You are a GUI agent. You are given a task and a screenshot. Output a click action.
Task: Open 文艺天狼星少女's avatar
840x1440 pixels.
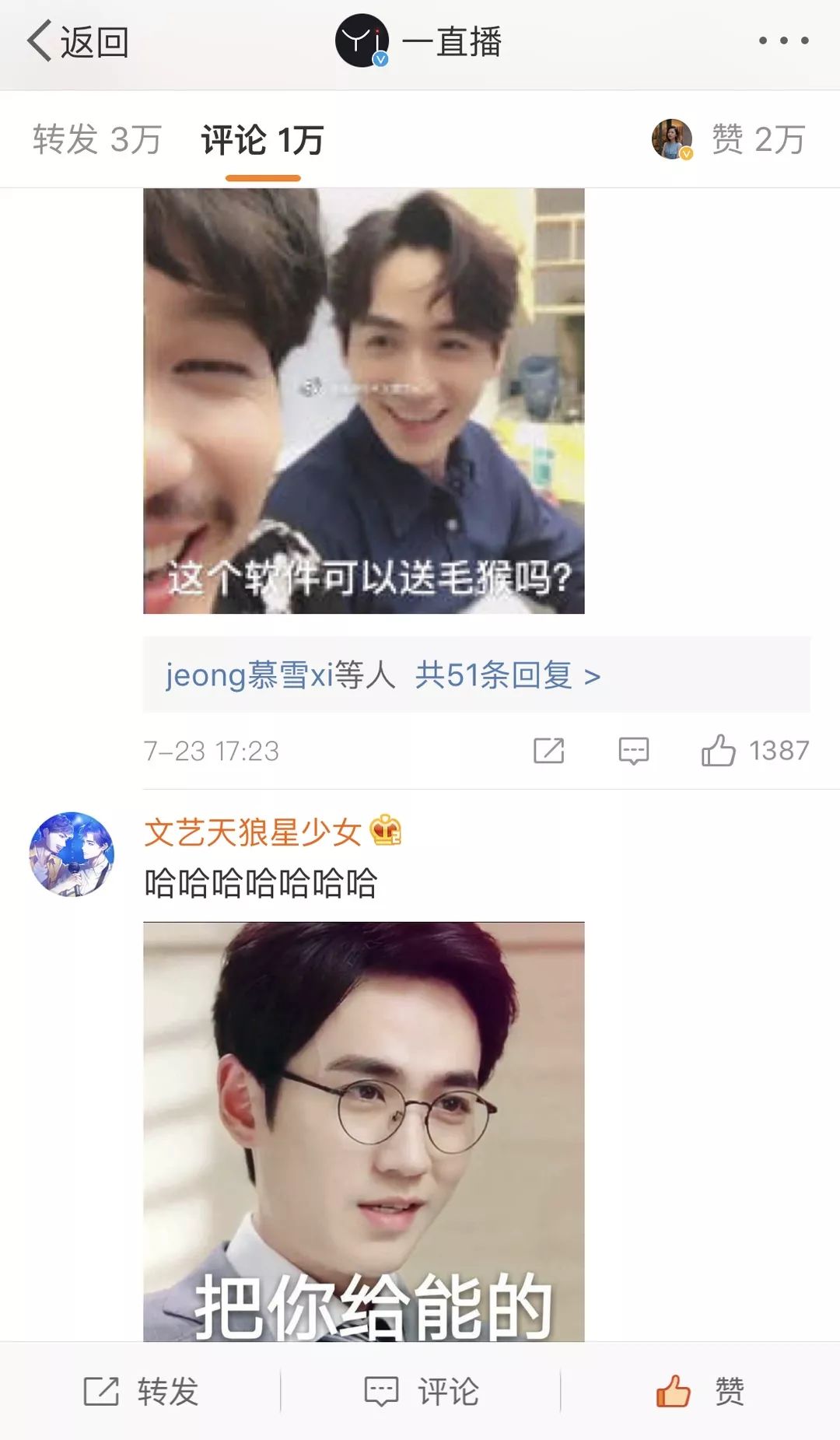click(x=72, y=854)
